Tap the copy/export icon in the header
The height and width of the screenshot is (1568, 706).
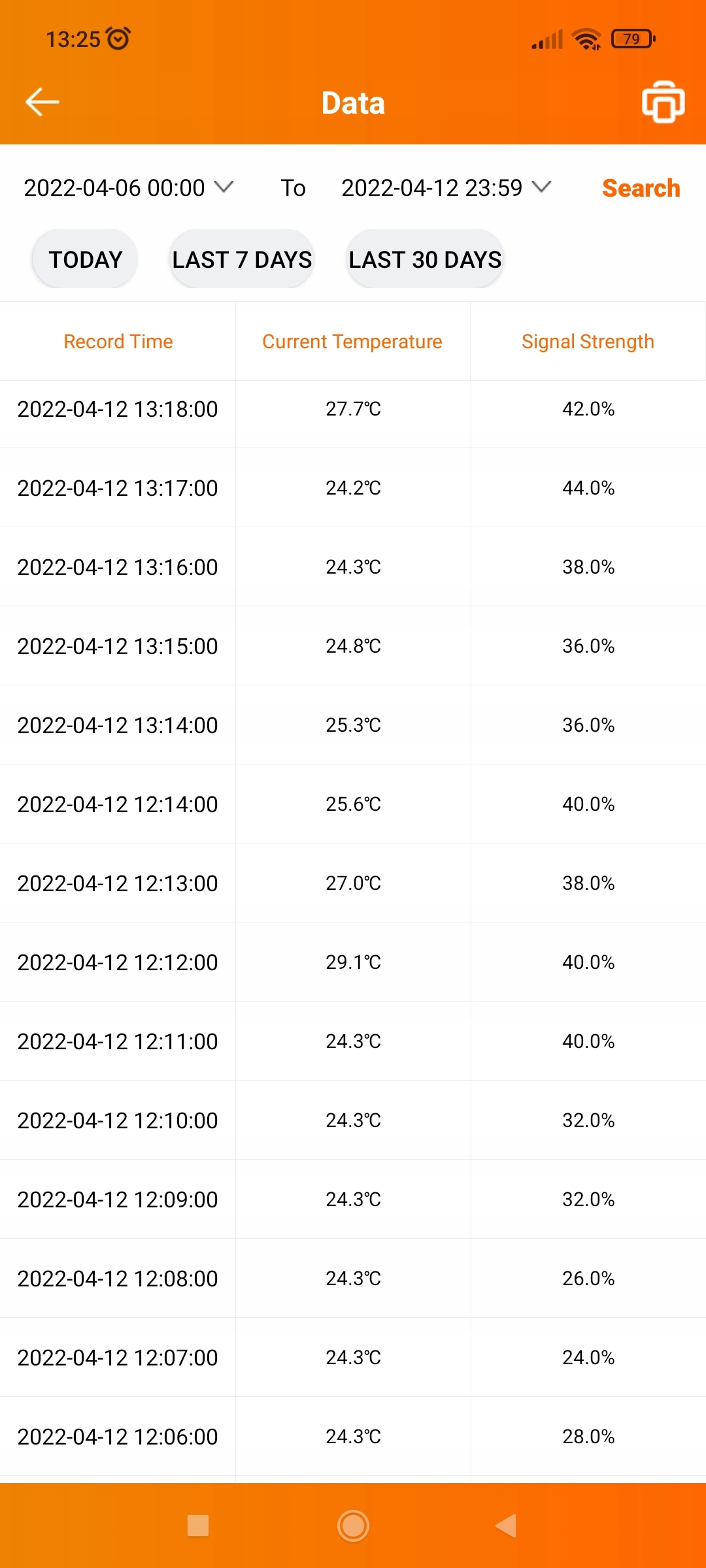663,102
